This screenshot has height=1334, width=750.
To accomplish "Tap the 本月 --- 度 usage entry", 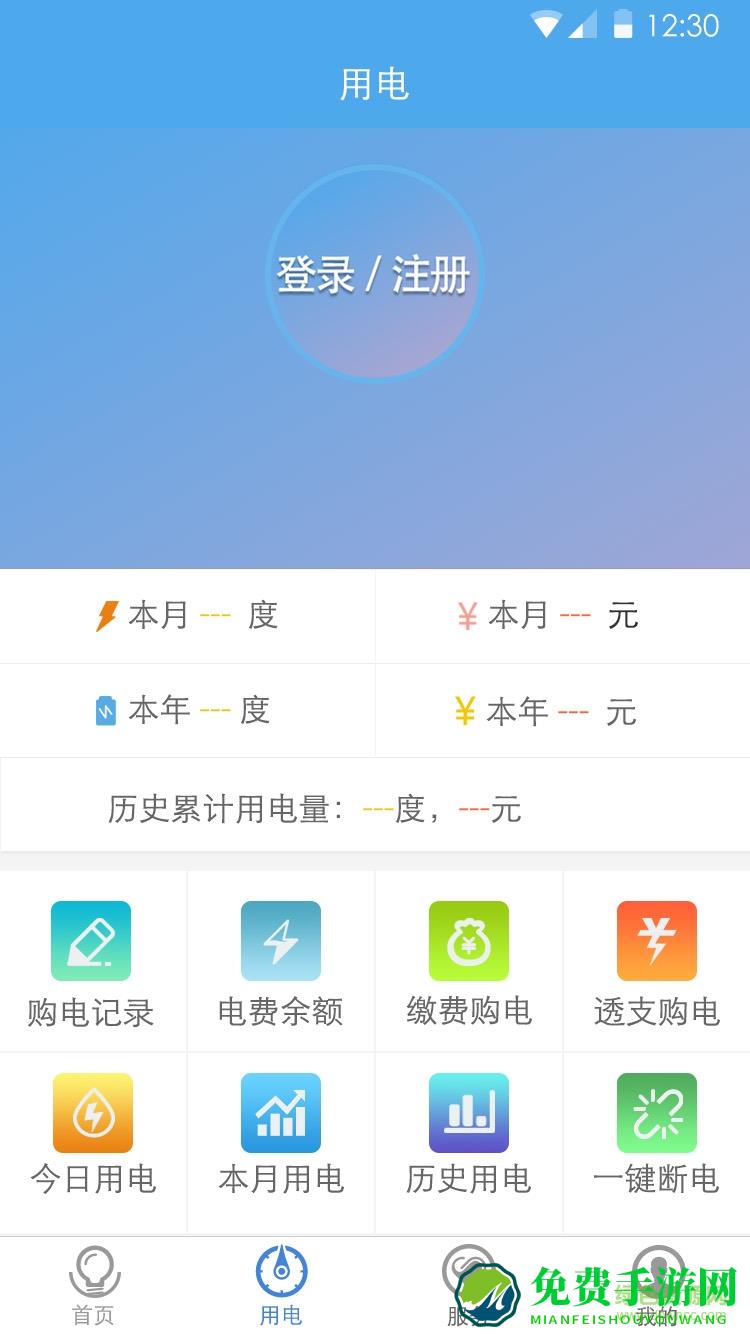I will click(187, 616).
